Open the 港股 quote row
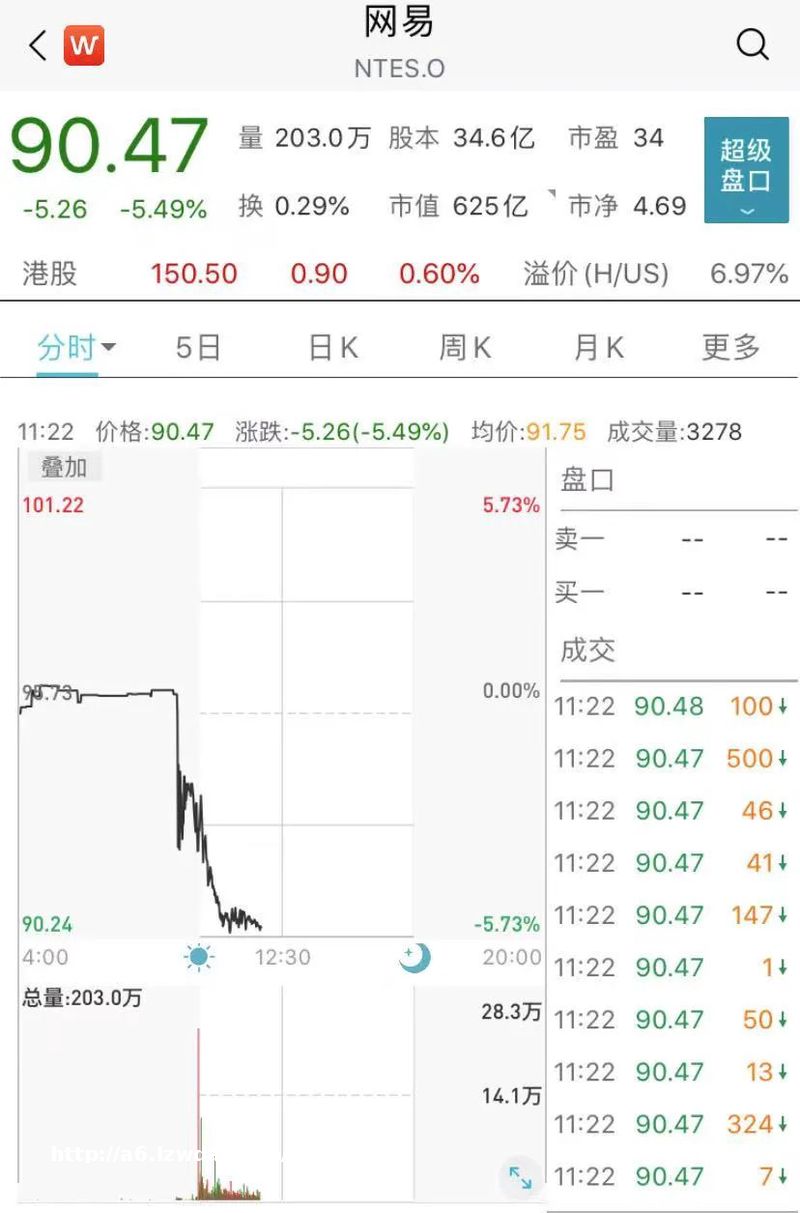This screenshot has height=1213, width=800. coord(400,273)
